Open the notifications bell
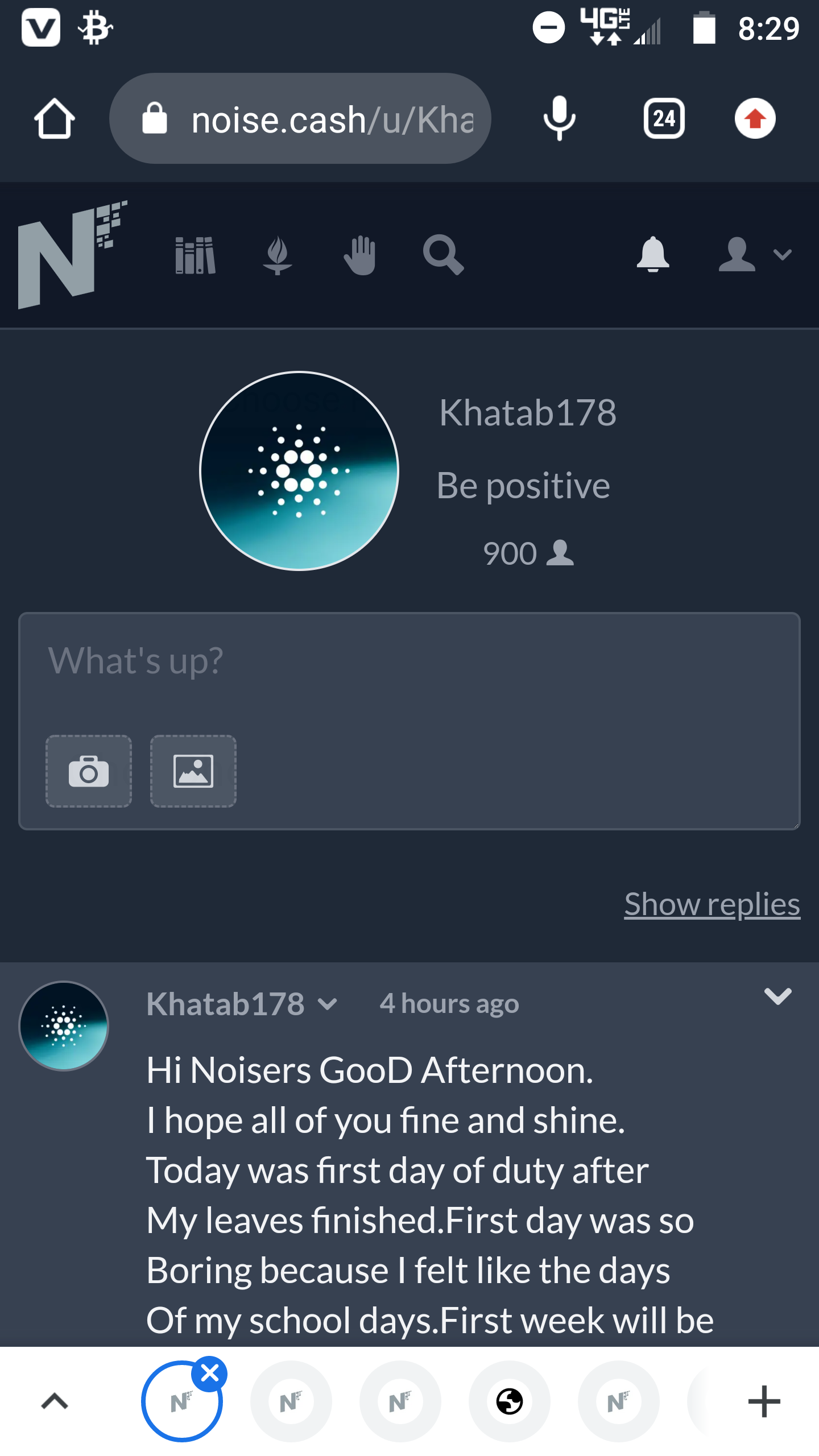The height and width of the screenshot is (1456, 819). pyautogui.click(x=653, y=254)
